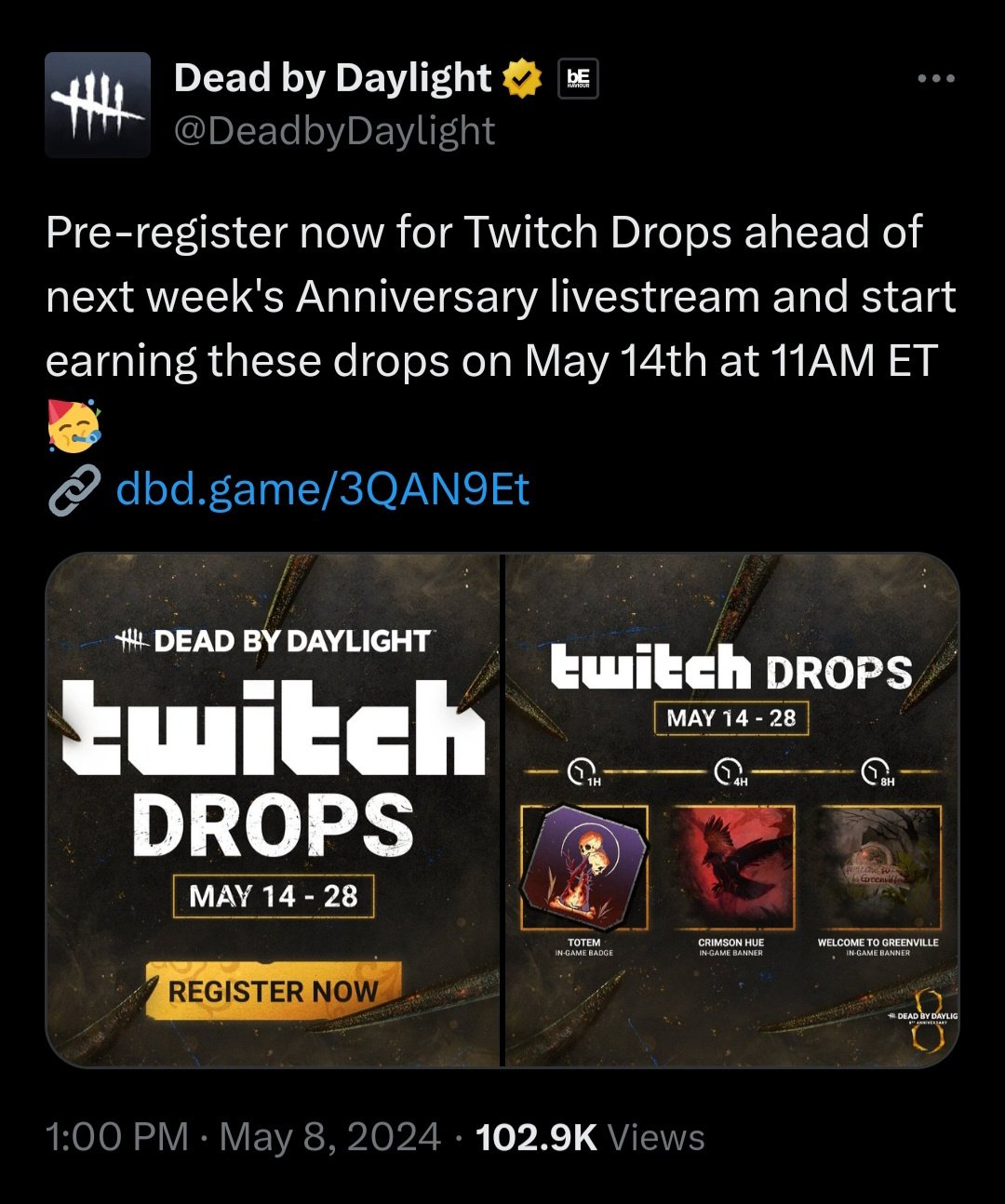Image resolution: width=1005 pixels, height=1204 pixels.
Task: Click the Behaviour affiliate badge icon
Action: click(577, 78)
